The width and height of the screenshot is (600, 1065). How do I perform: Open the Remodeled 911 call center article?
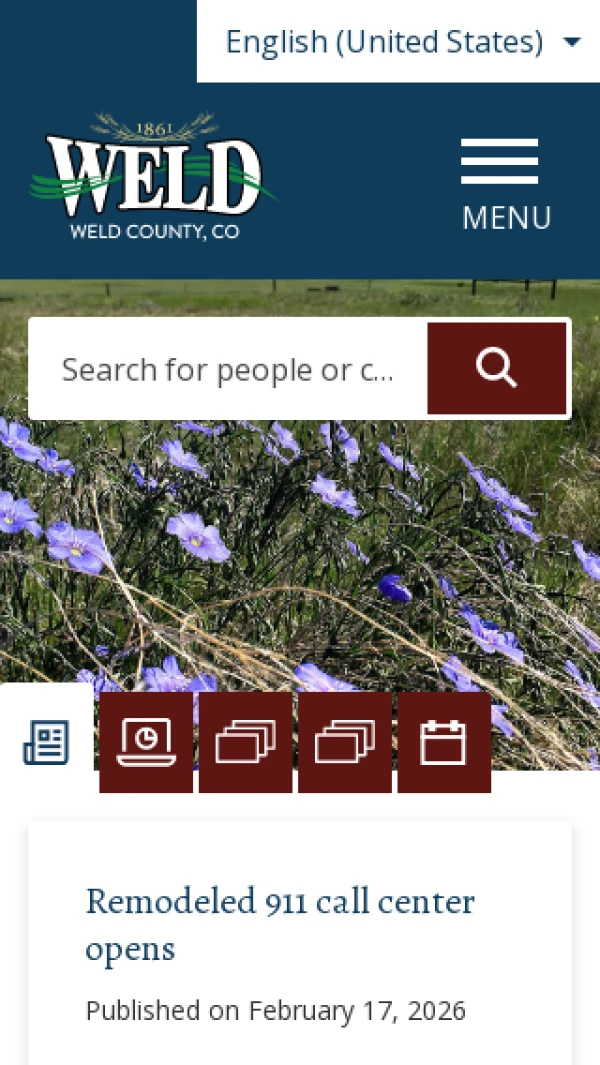280,925
